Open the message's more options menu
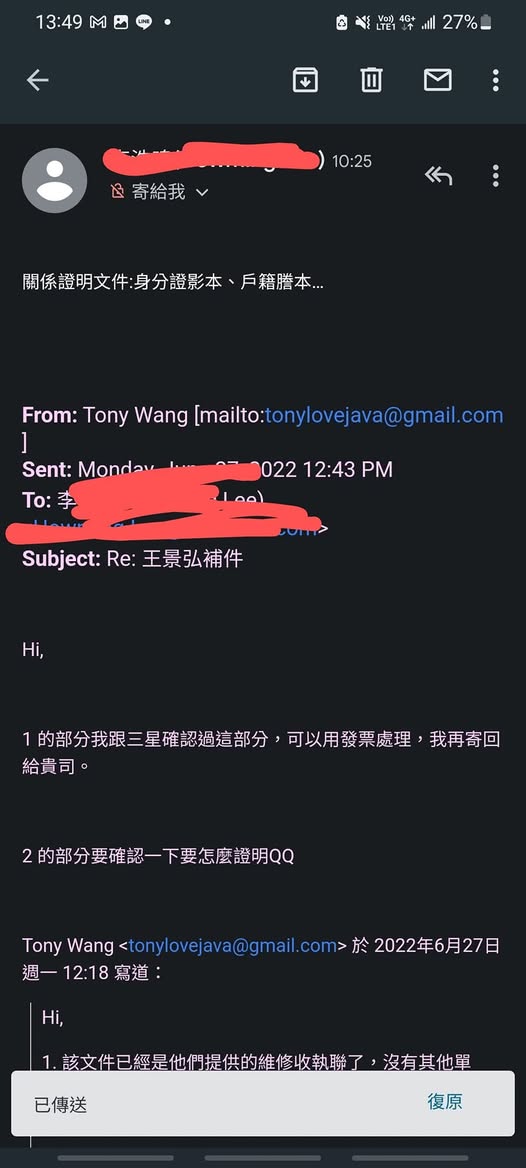 pos(495,176)
